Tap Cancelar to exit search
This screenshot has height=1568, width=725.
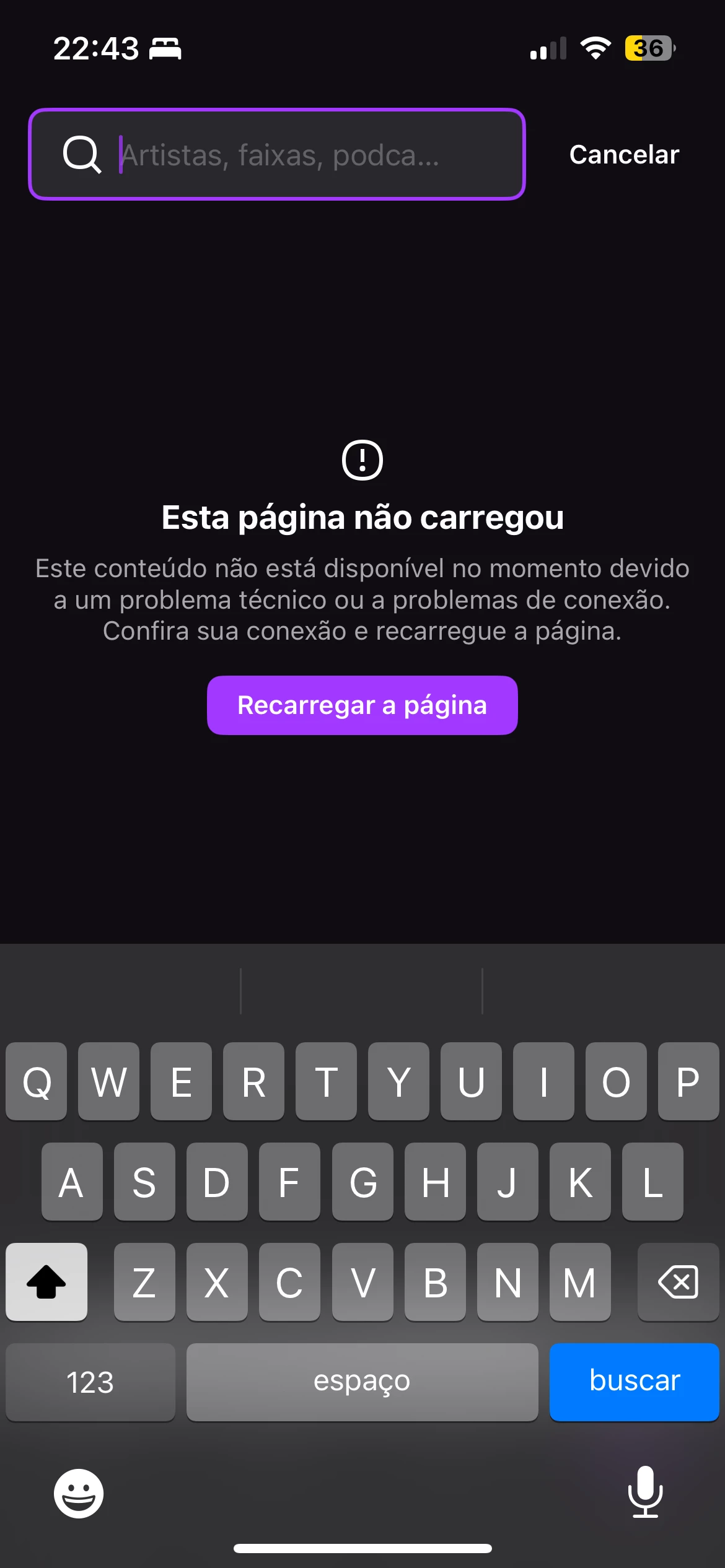click(x=624, y=155)
